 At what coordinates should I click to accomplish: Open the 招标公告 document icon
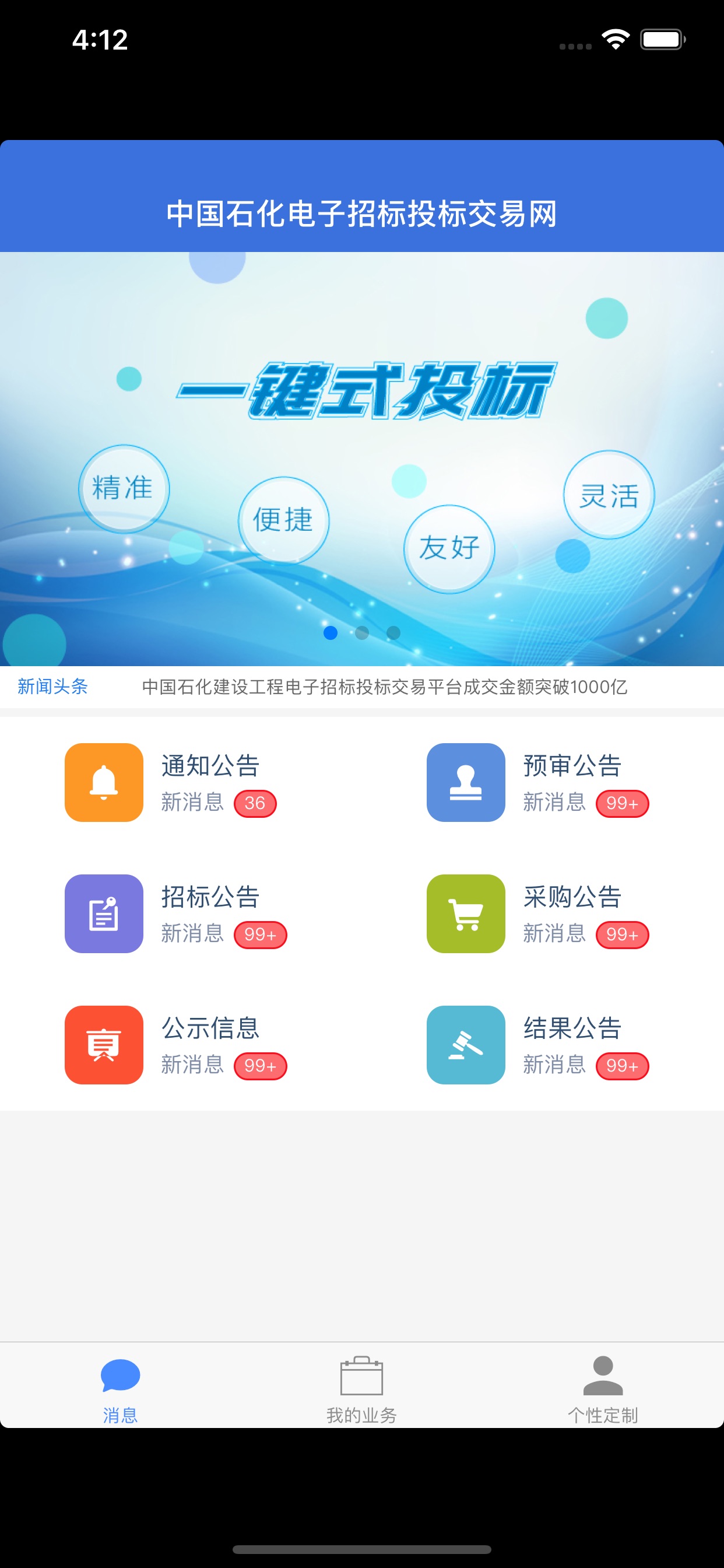click(103, 914)
